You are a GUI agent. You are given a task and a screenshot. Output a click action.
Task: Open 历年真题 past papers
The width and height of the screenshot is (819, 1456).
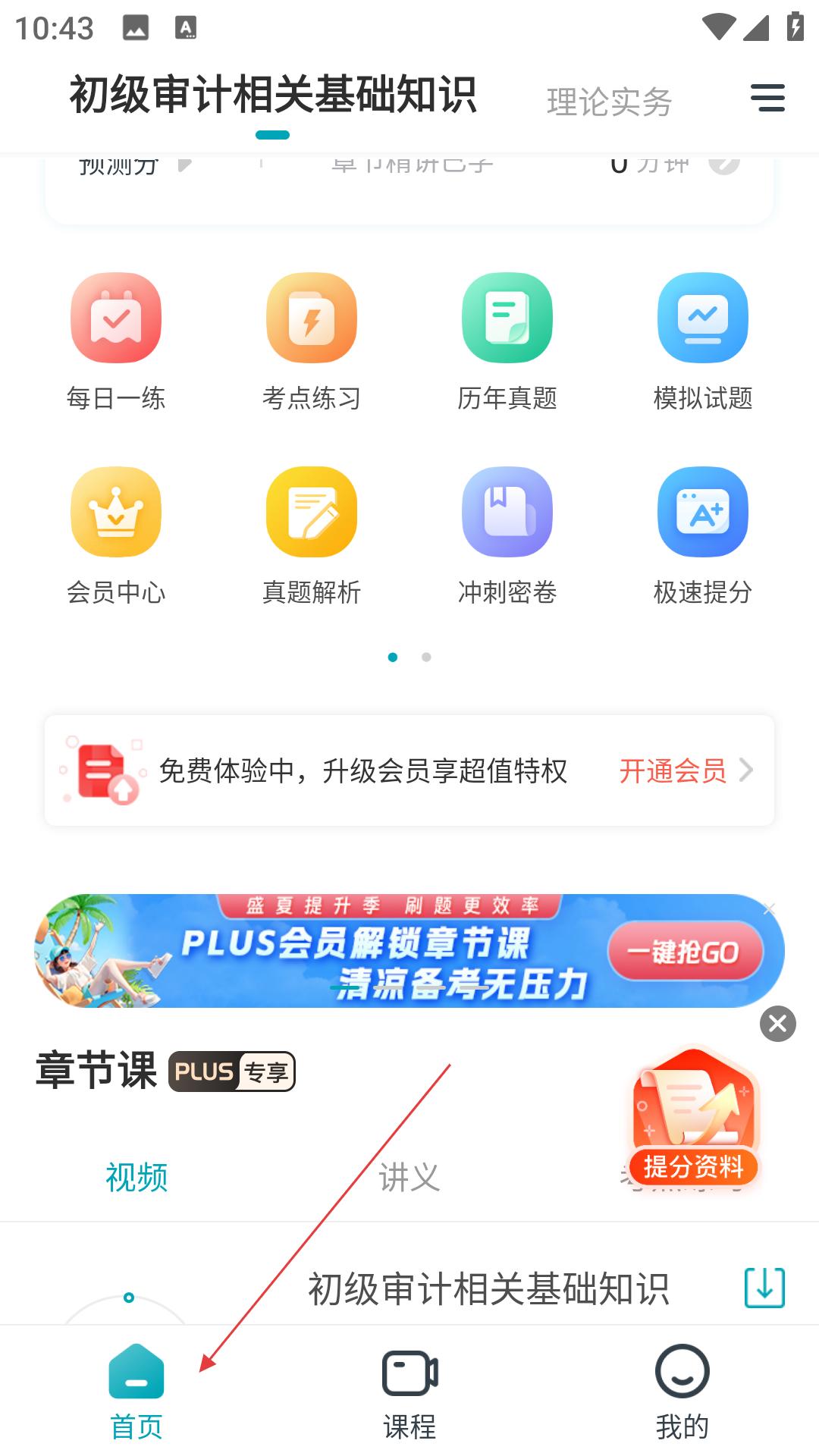(507, 343)
